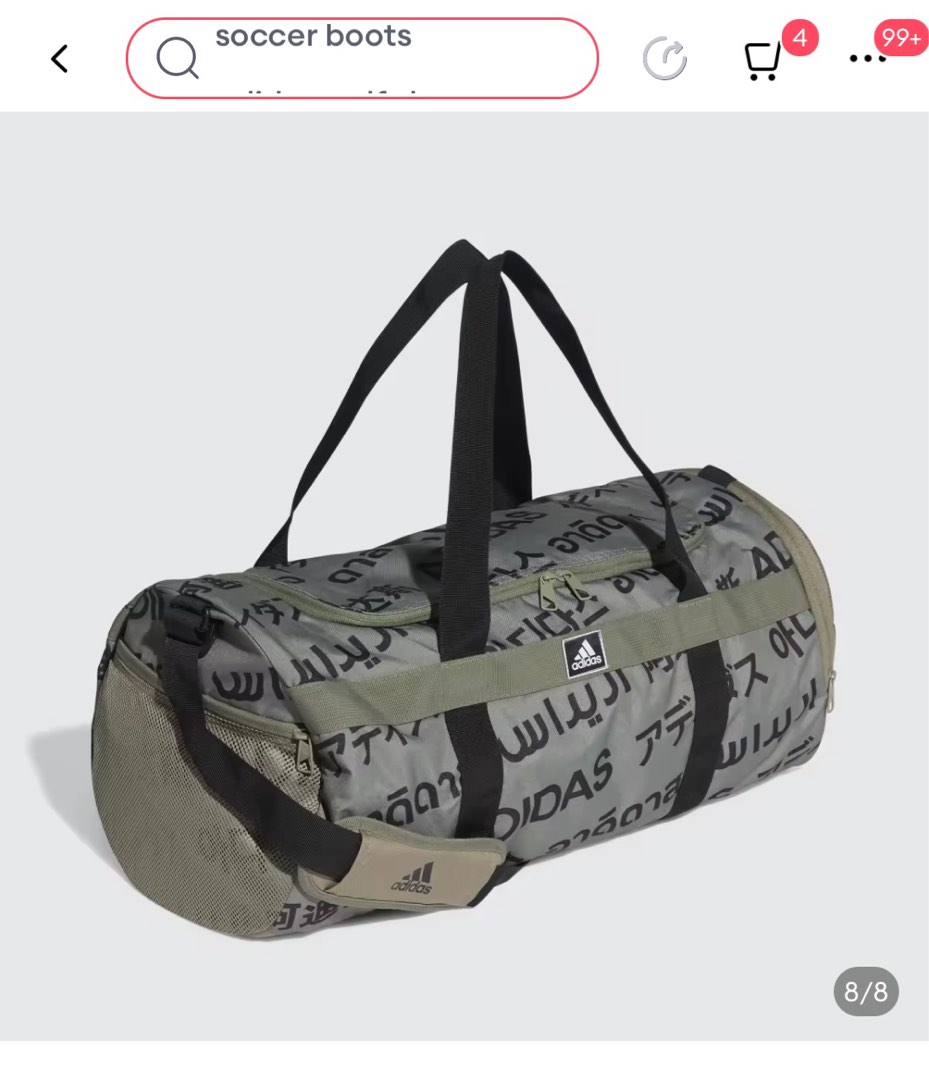
Task: Go back to the previous page
Action: [x=60, y=59]
